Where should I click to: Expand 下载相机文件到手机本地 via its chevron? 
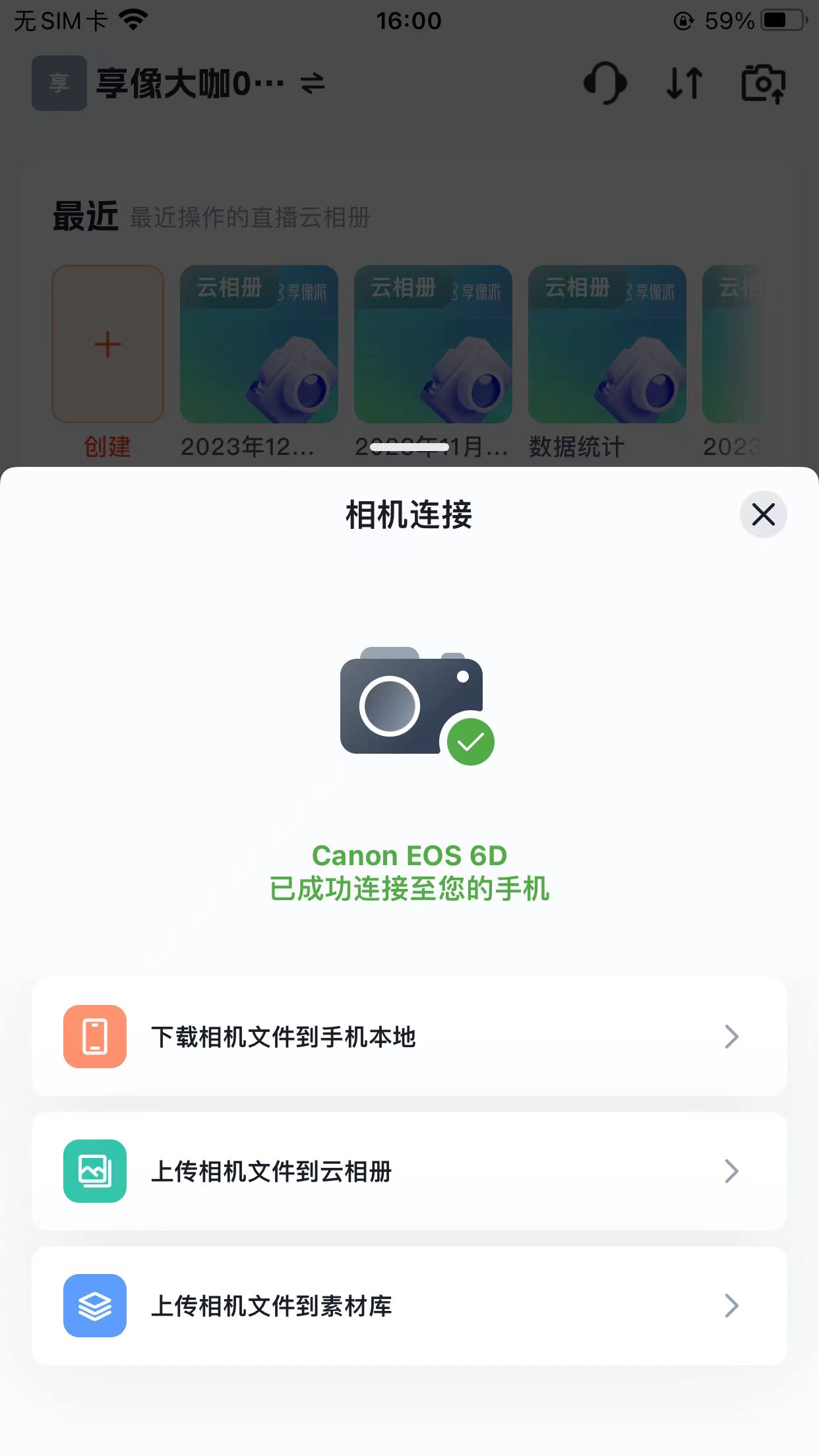tap(731, 1037)
